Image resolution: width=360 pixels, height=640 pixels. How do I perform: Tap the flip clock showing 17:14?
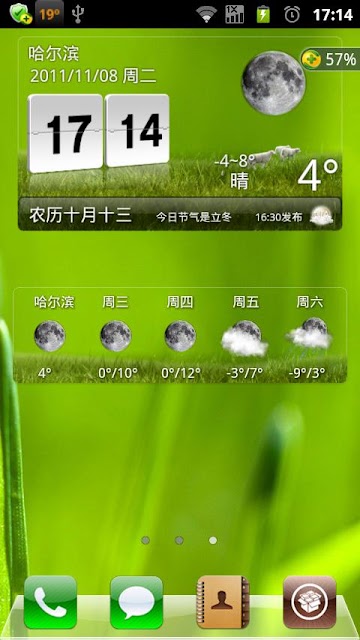click(98, 133)
